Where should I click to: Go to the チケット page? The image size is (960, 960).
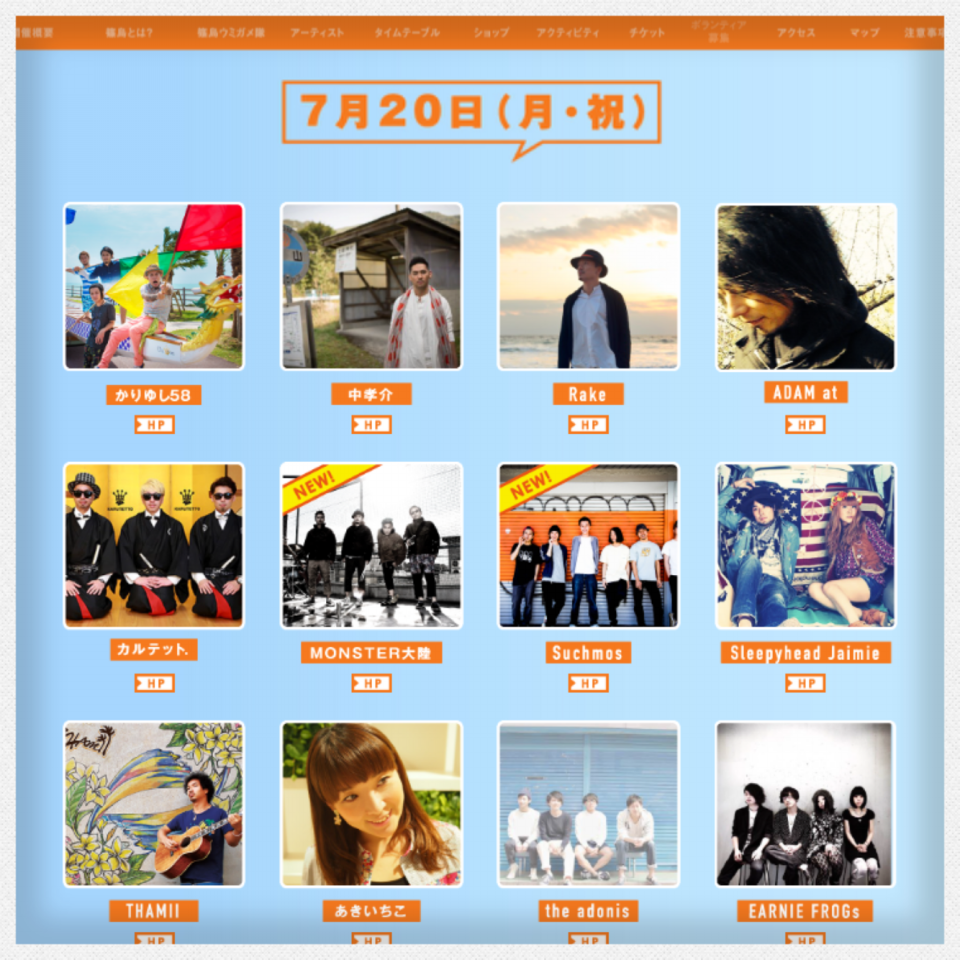pyautogui.click(x=647, y=33)
